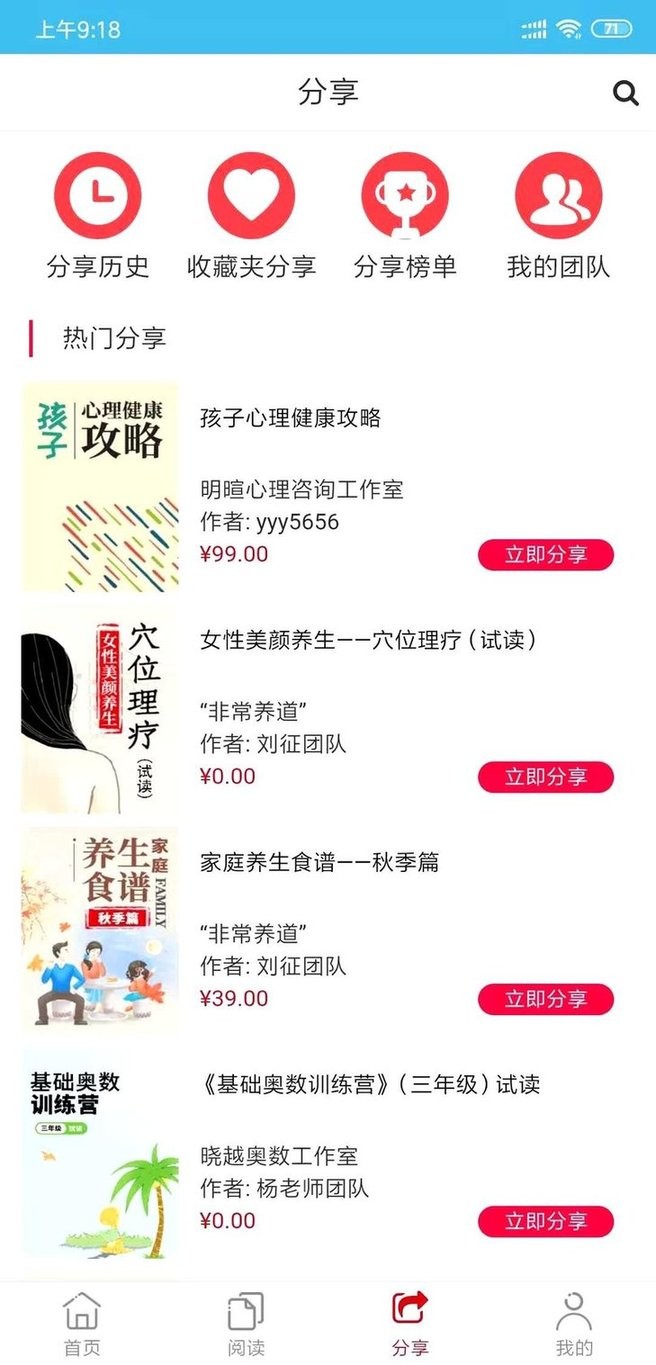
Task: Share 女性美颜养生 穴位理疗 with 立即分享
Action: [x=546, y=777]
